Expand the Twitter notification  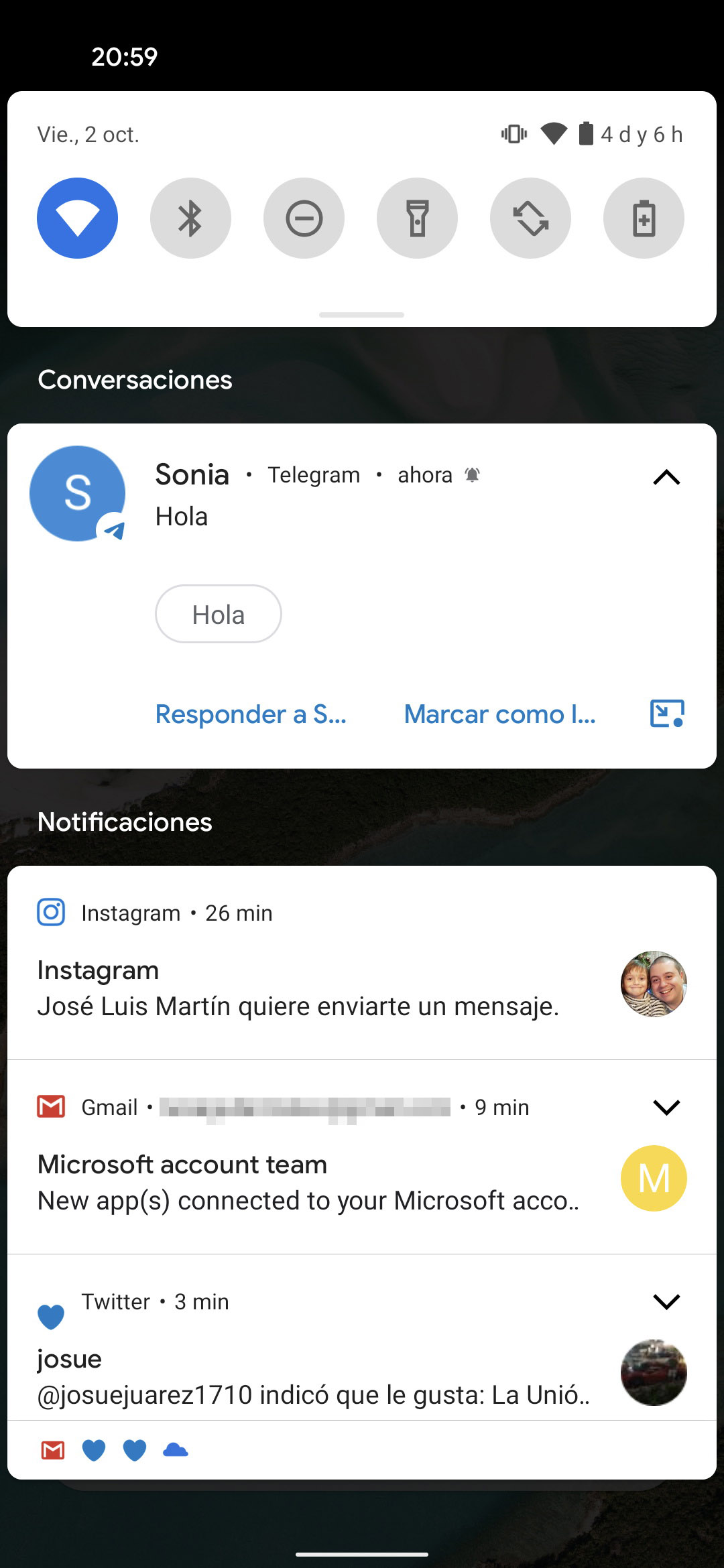click(666, 1301)
